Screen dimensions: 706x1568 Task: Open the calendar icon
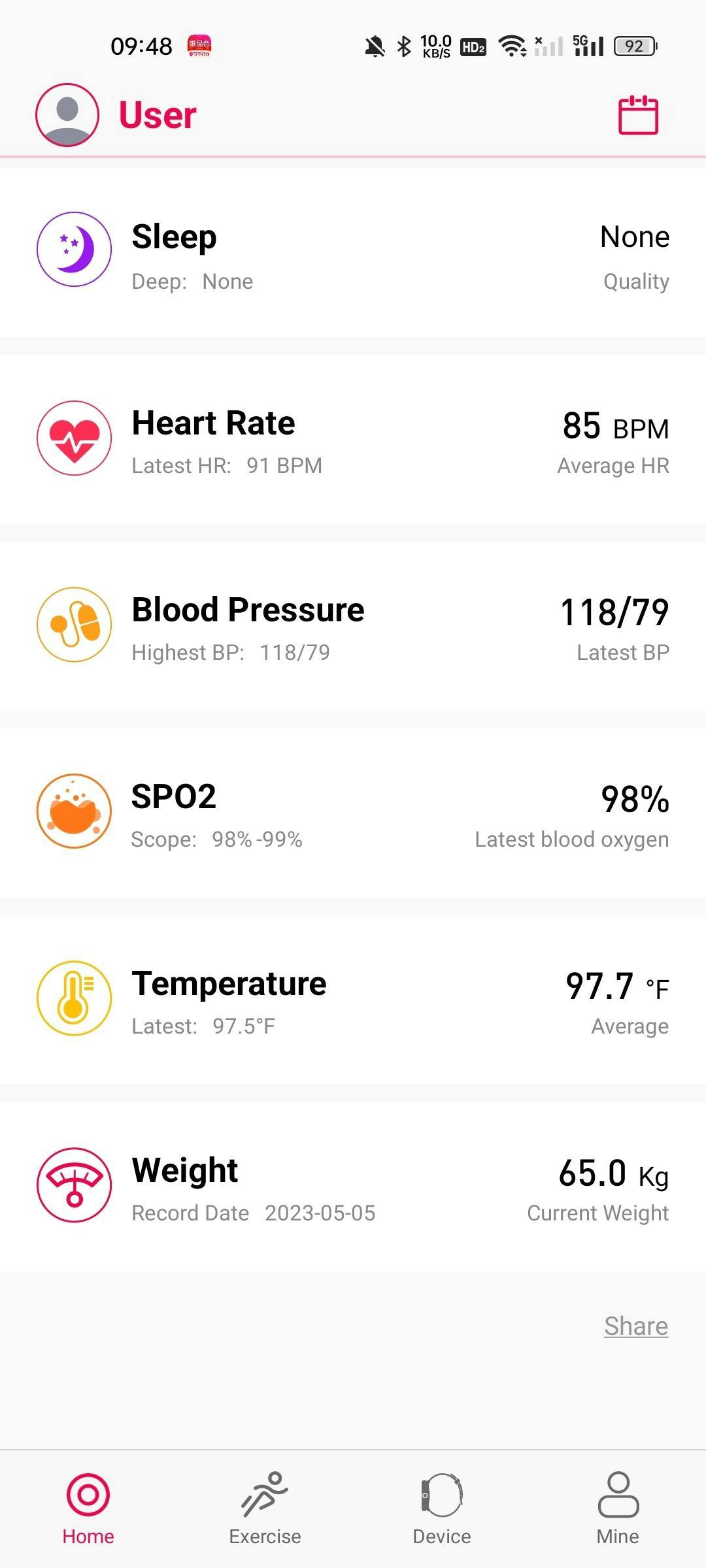(x=638, y=116)
